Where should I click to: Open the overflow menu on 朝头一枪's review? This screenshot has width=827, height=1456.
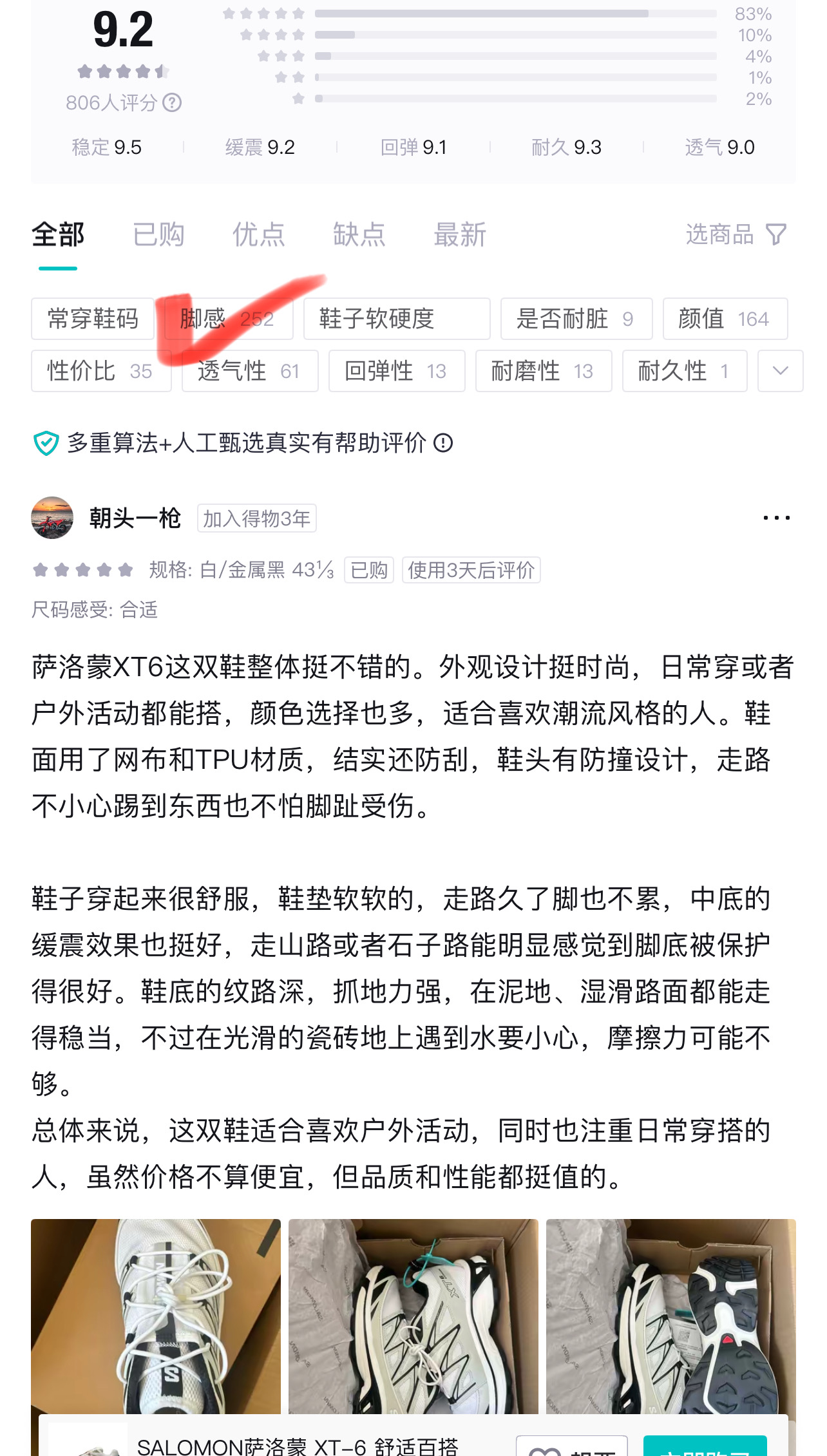coord(776,518)
